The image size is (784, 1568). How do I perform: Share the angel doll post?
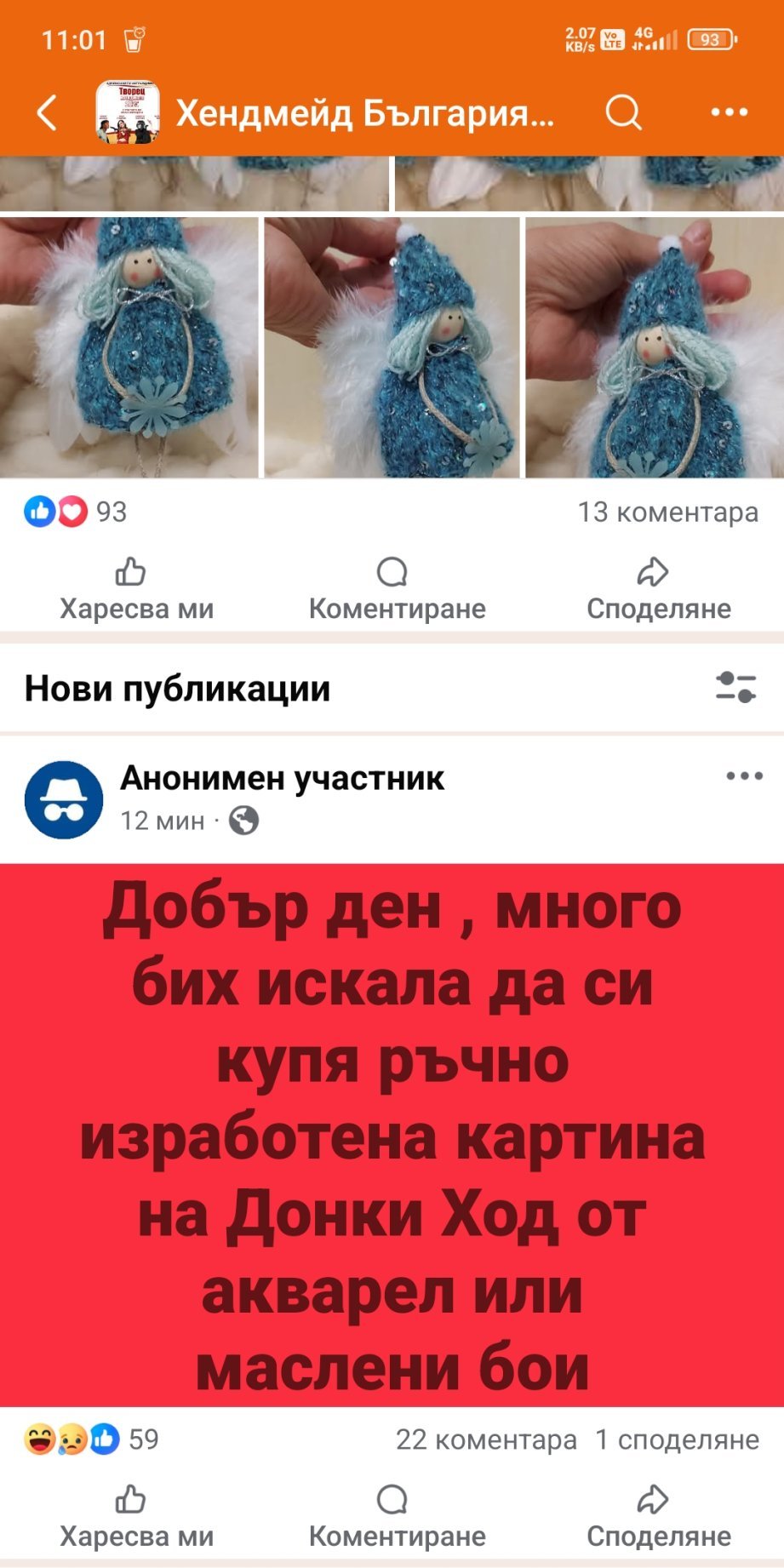[x=658, y=590]
